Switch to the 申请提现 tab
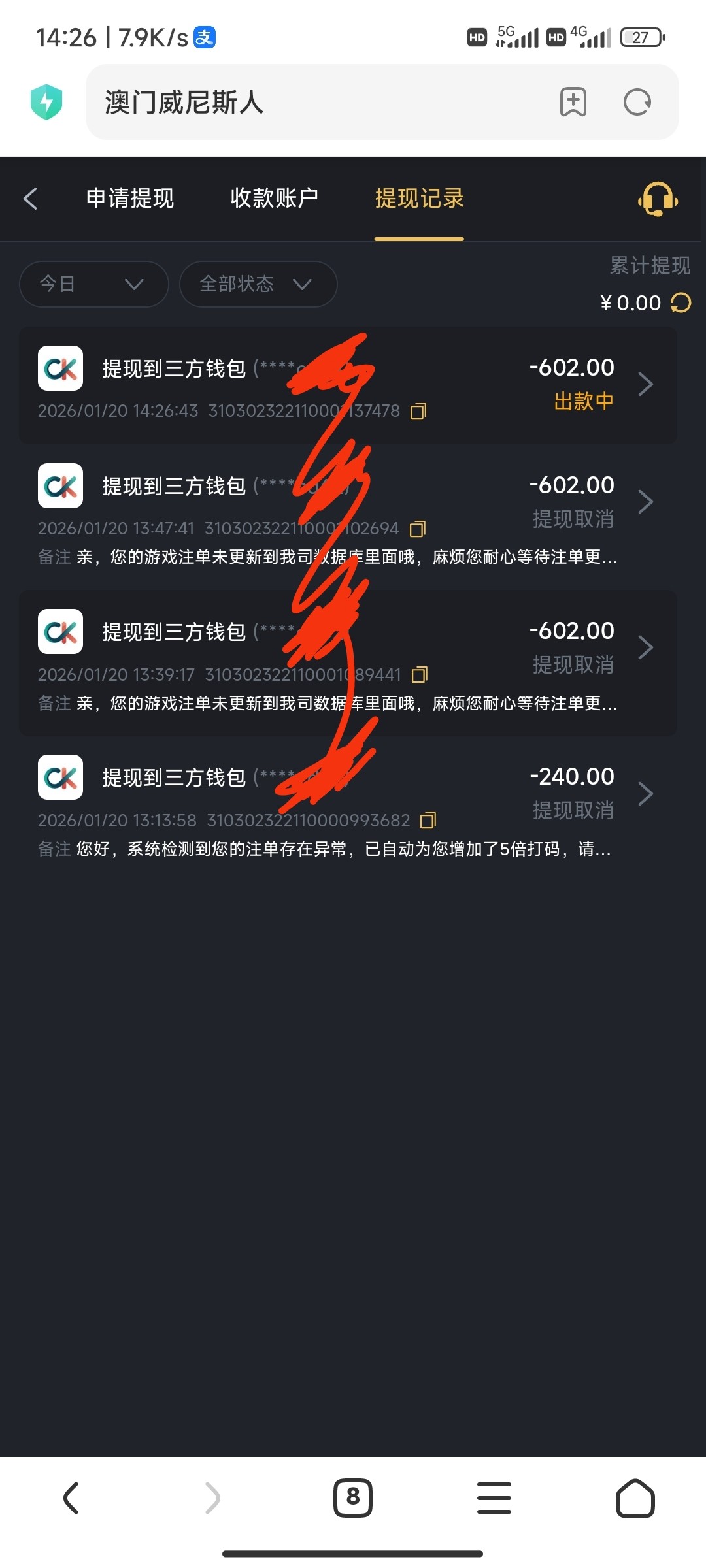 pyautogui.click(x=130, y=199)
